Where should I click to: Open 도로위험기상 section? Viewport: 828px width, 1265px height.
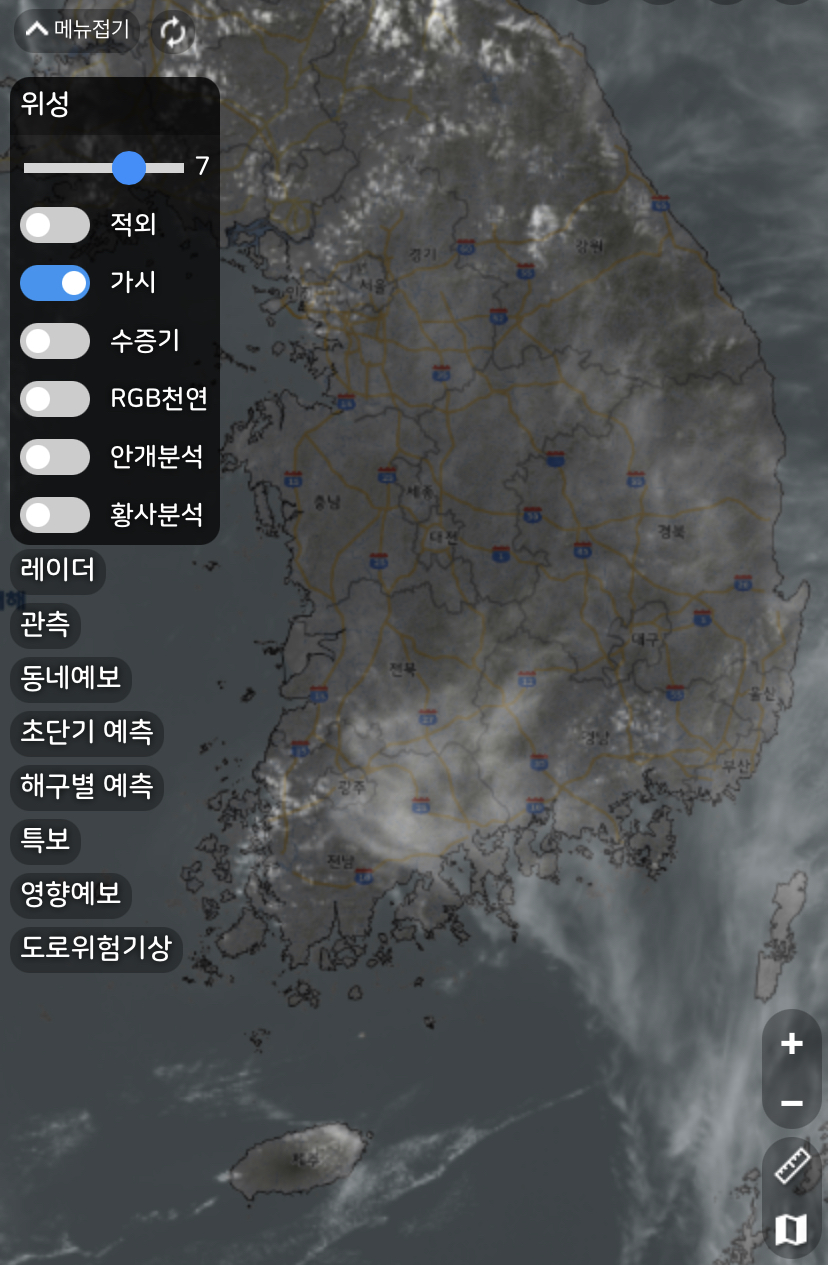click(x=96, y=947)
